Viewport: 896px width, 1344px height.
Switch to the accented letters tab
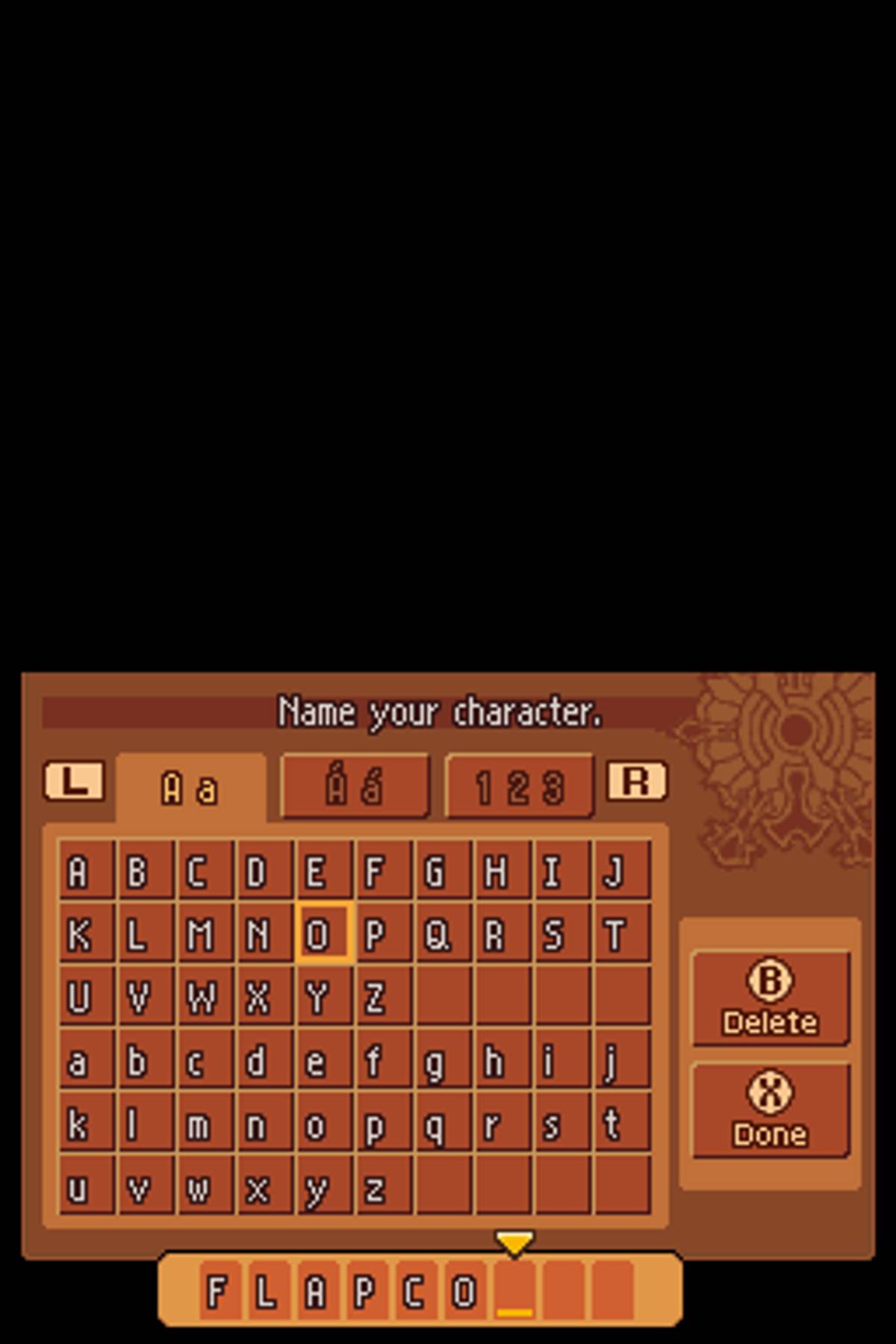pos(355,787)
